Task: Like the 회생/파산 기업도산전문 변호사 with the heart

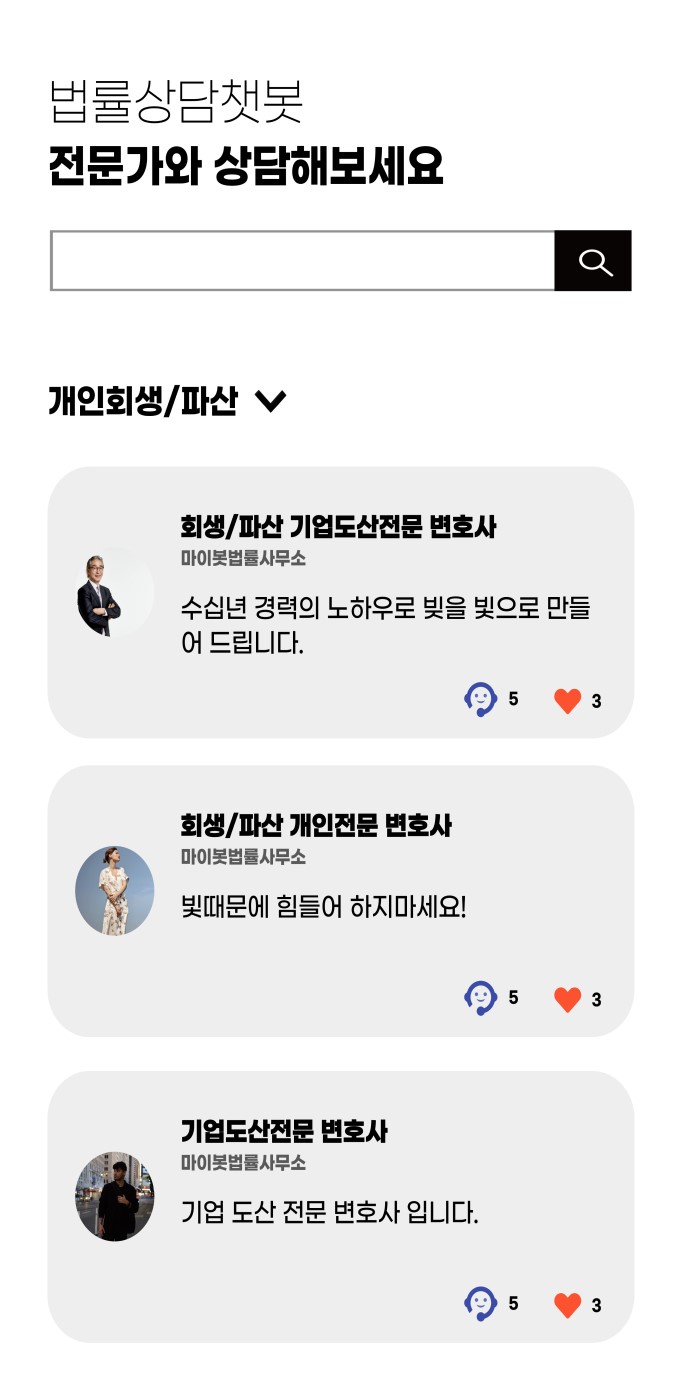Action: [x=567, y=701]
